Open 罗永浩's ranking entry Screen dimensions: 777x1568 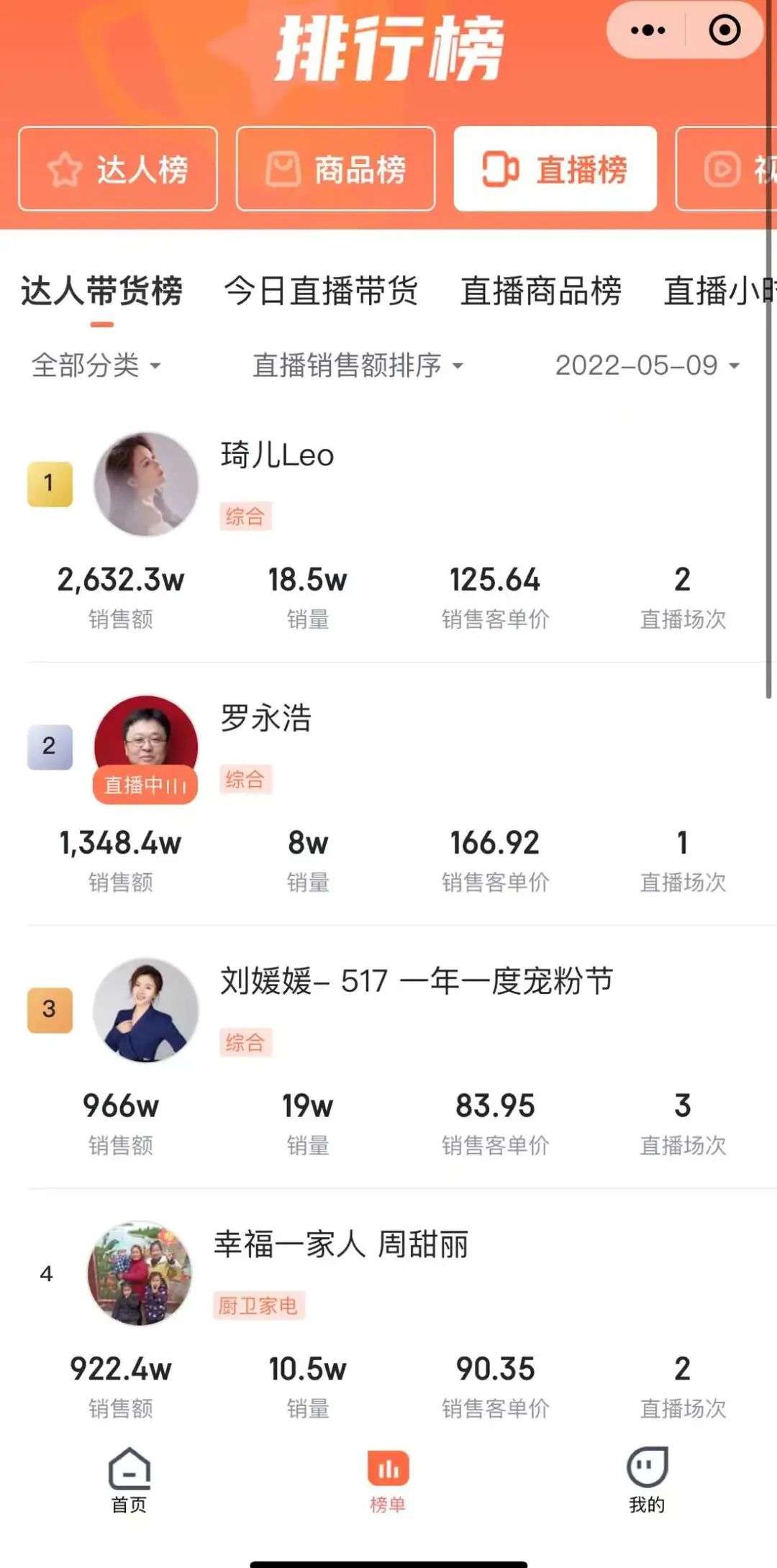(388, 794)
